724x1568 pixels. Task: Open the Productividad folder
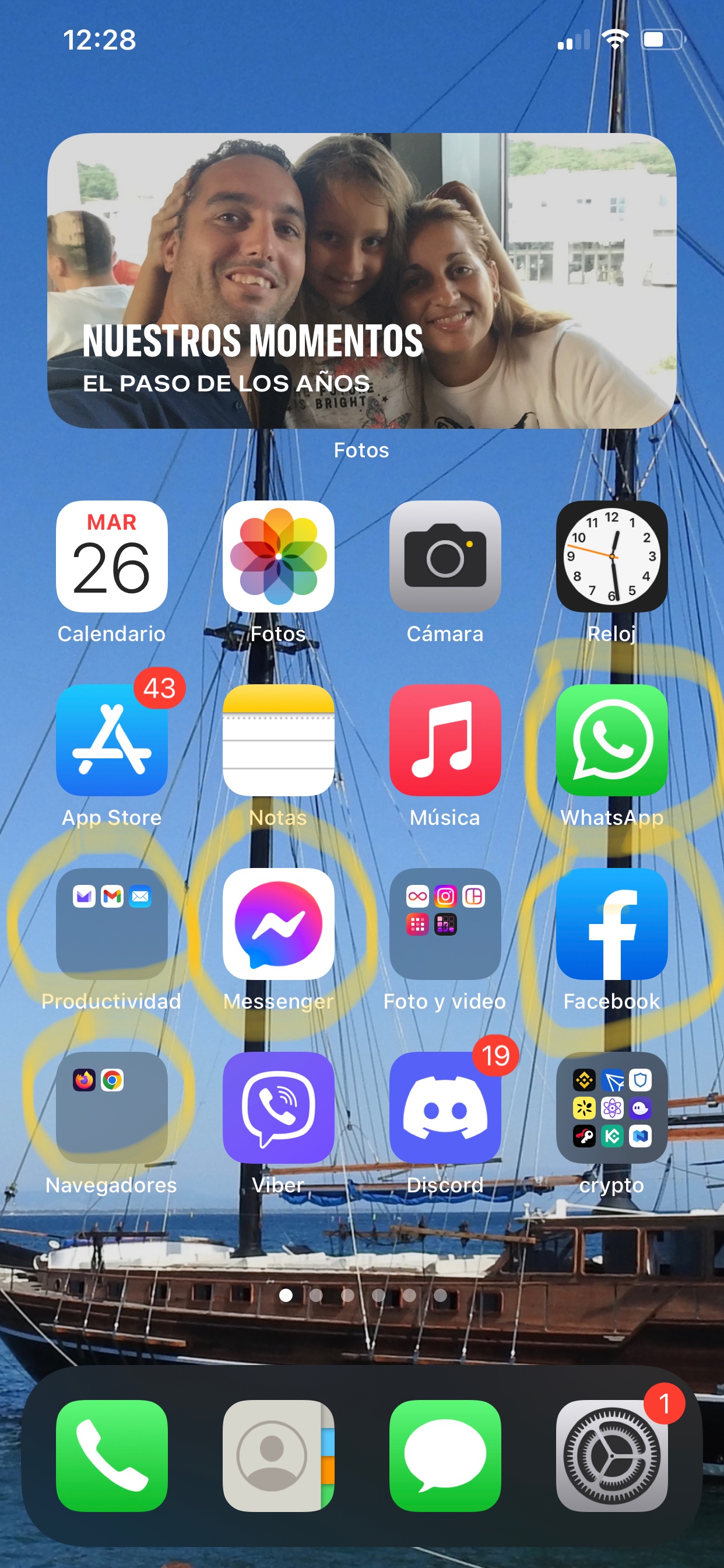(112, 924)
